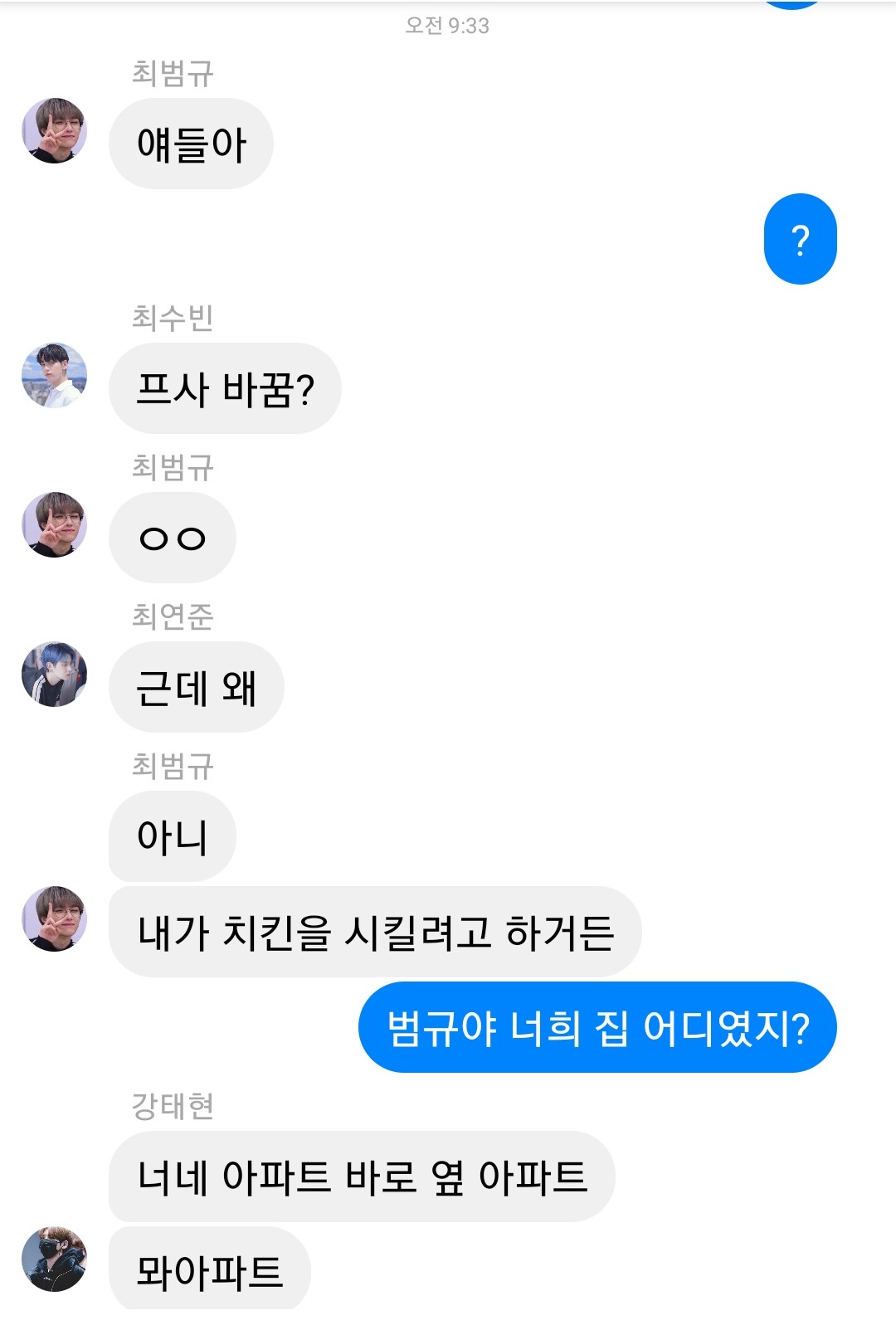Screen dimensions: 896x1330
Task: Tap the '프사 바꿈?' message bubble
Action: (226, 389)
